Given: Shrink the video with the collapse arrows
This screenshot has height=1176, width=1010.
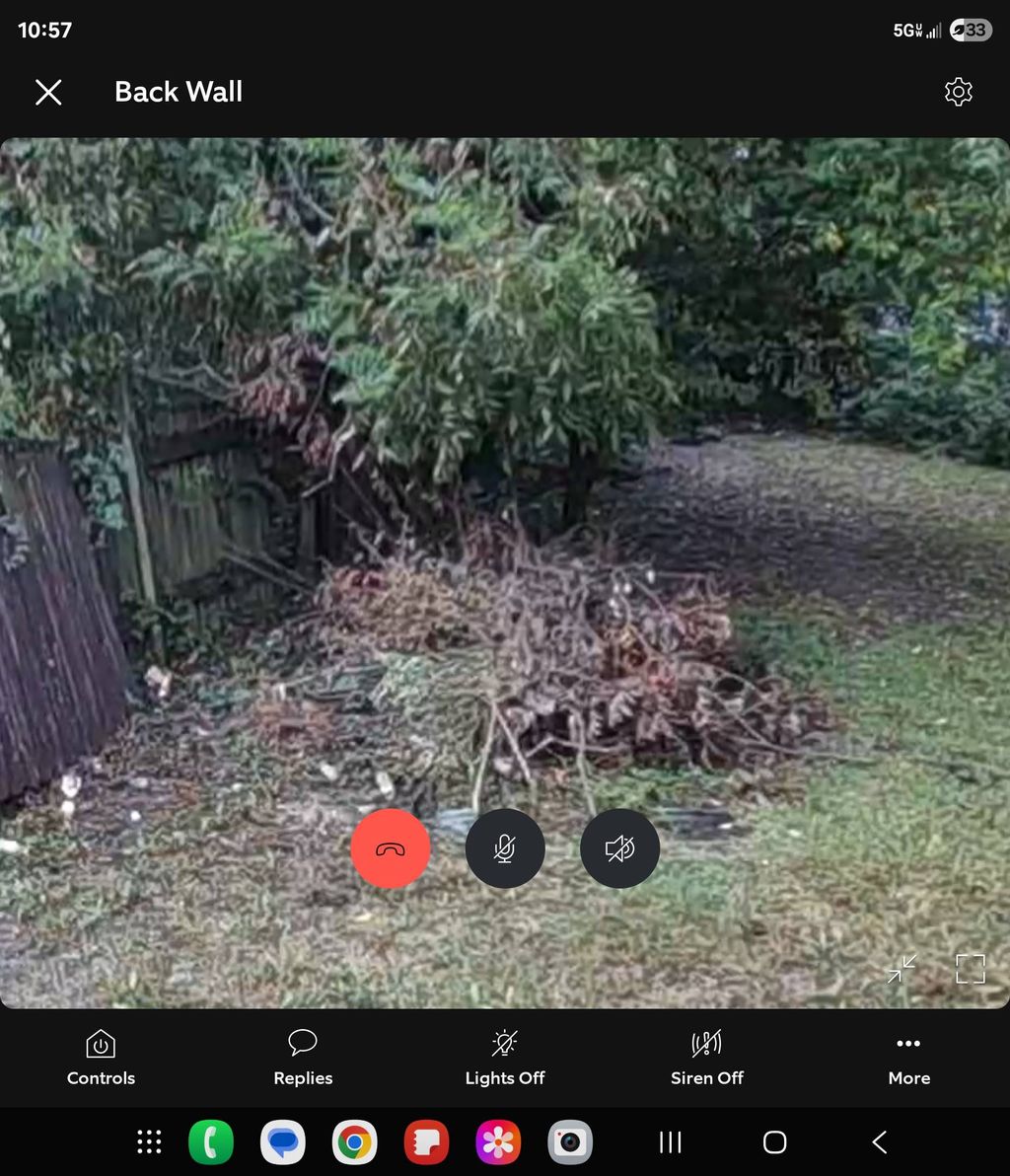Looking at the screenshot, I should pos(901,969).
